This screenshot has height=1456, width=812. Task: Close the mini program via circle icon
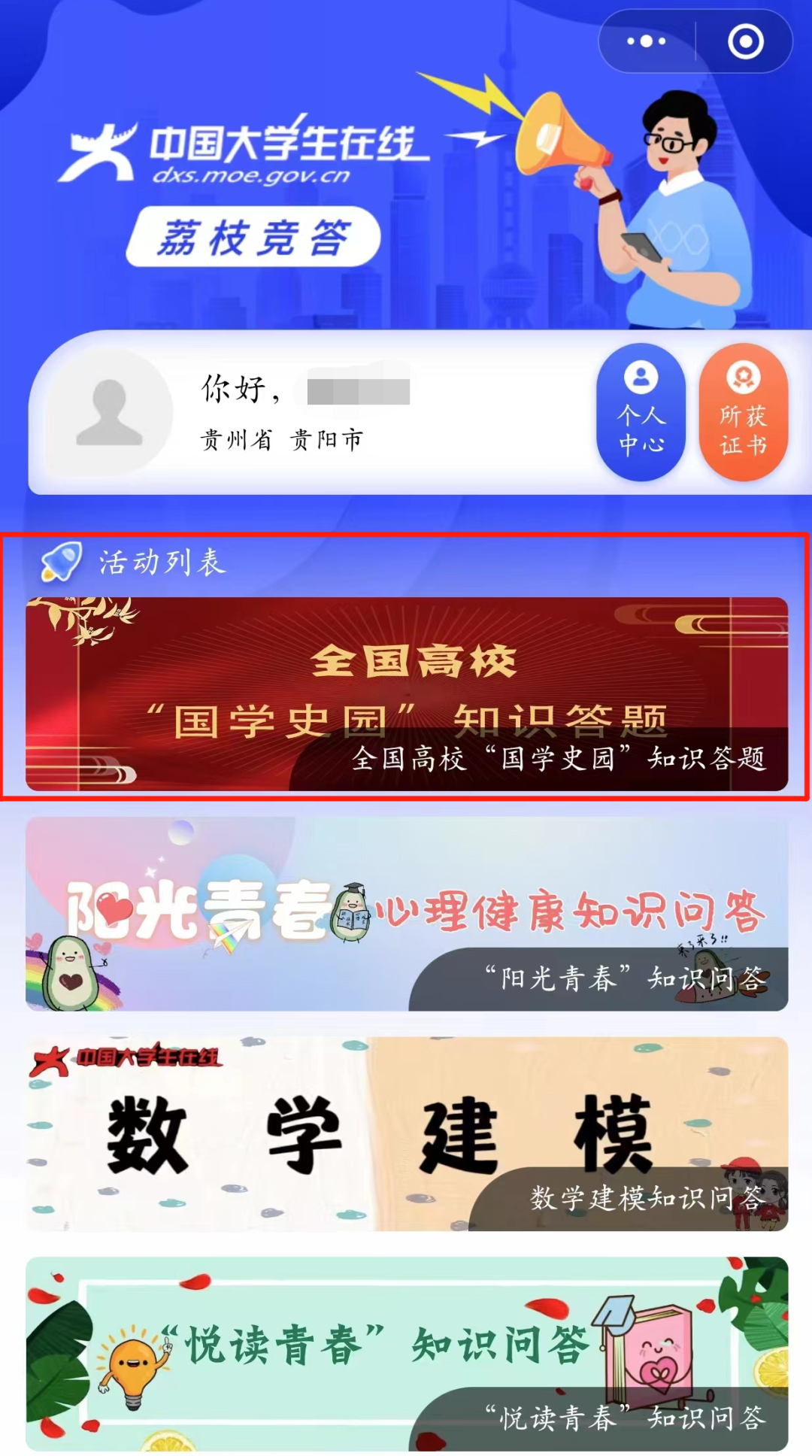(x=745, y=41)
